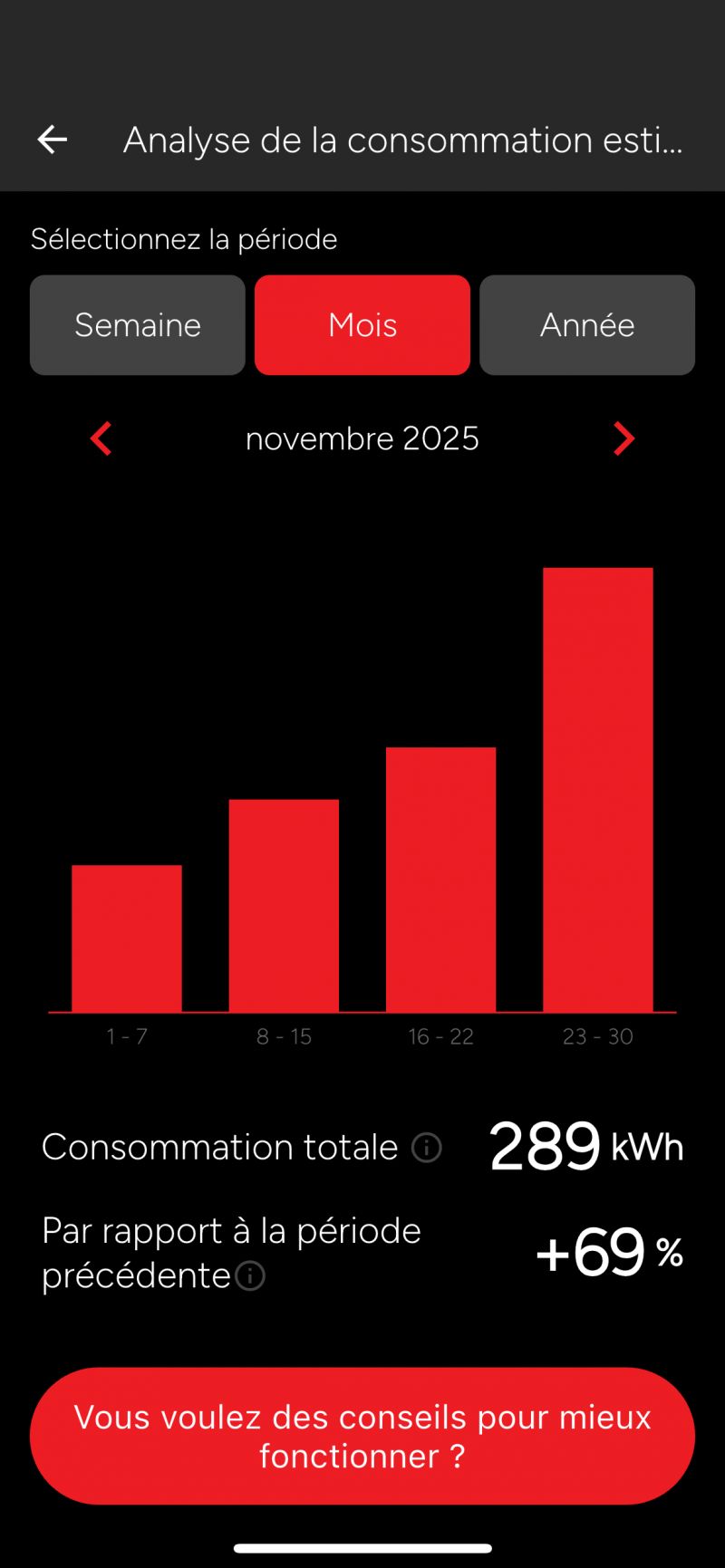The width and height of the screenshot is (725, 1568).
Task: Go to the next month
Action: pyautogui.click(x=623, y=438)
